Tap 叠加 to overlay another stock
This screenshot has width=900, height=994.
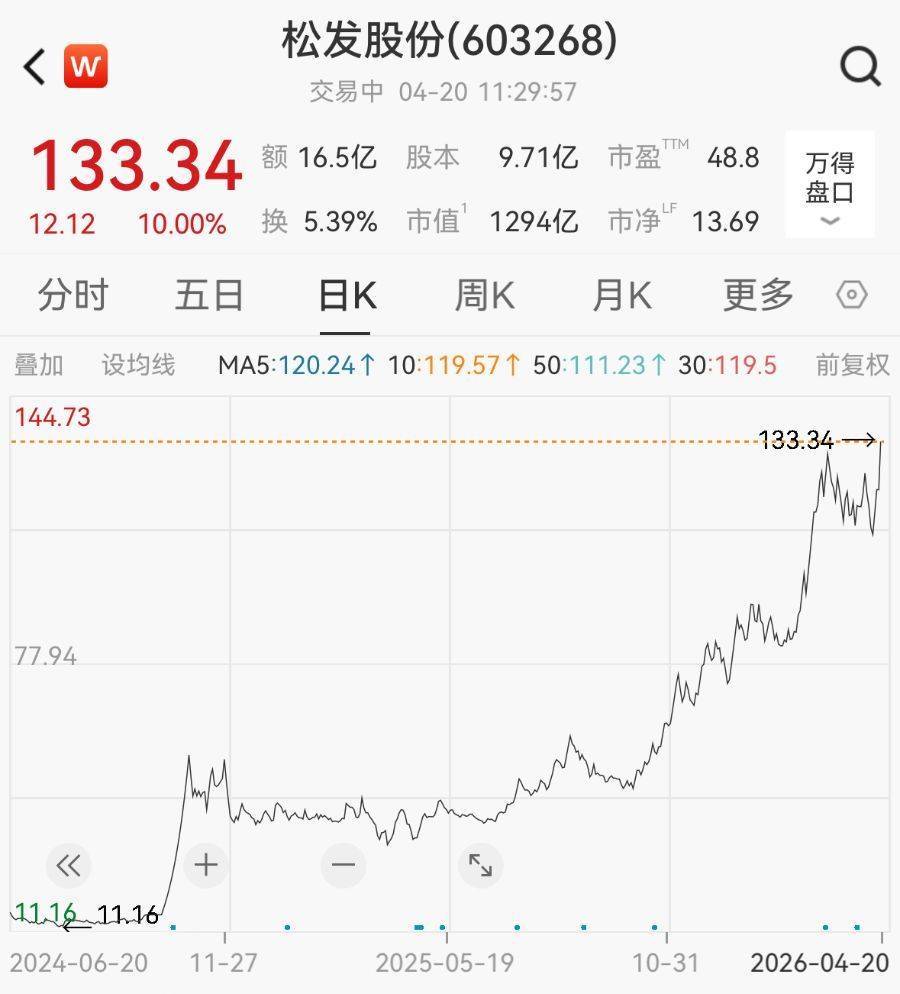39,366
